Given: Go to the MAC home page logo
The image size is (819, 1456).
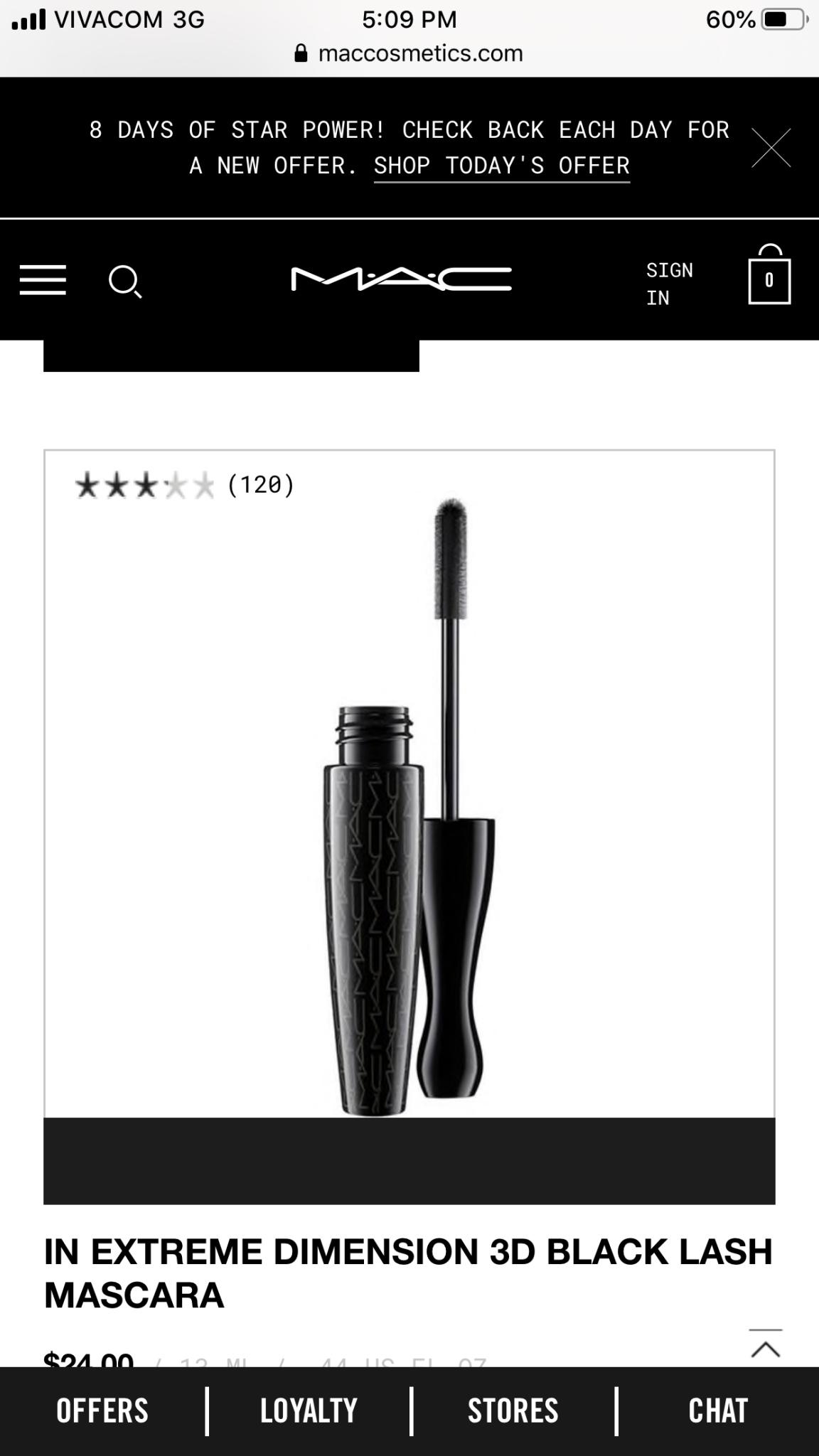Looking at the screenshot, I should pyautogui.click(x=401, y=279).
